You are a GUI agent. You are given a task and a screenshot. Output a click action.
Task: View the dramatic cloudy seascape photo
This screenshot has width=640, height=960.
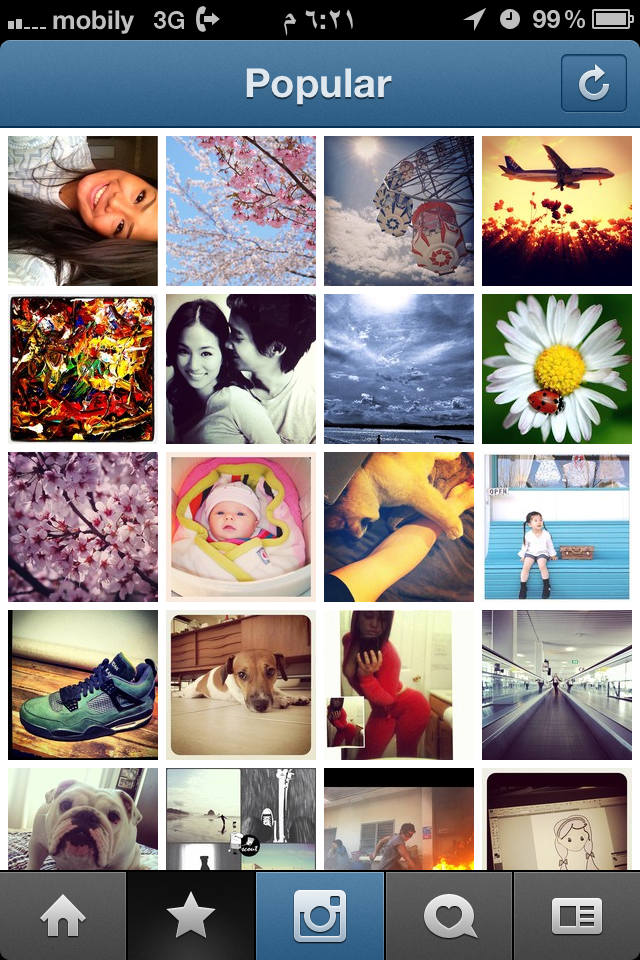point(399,369)
